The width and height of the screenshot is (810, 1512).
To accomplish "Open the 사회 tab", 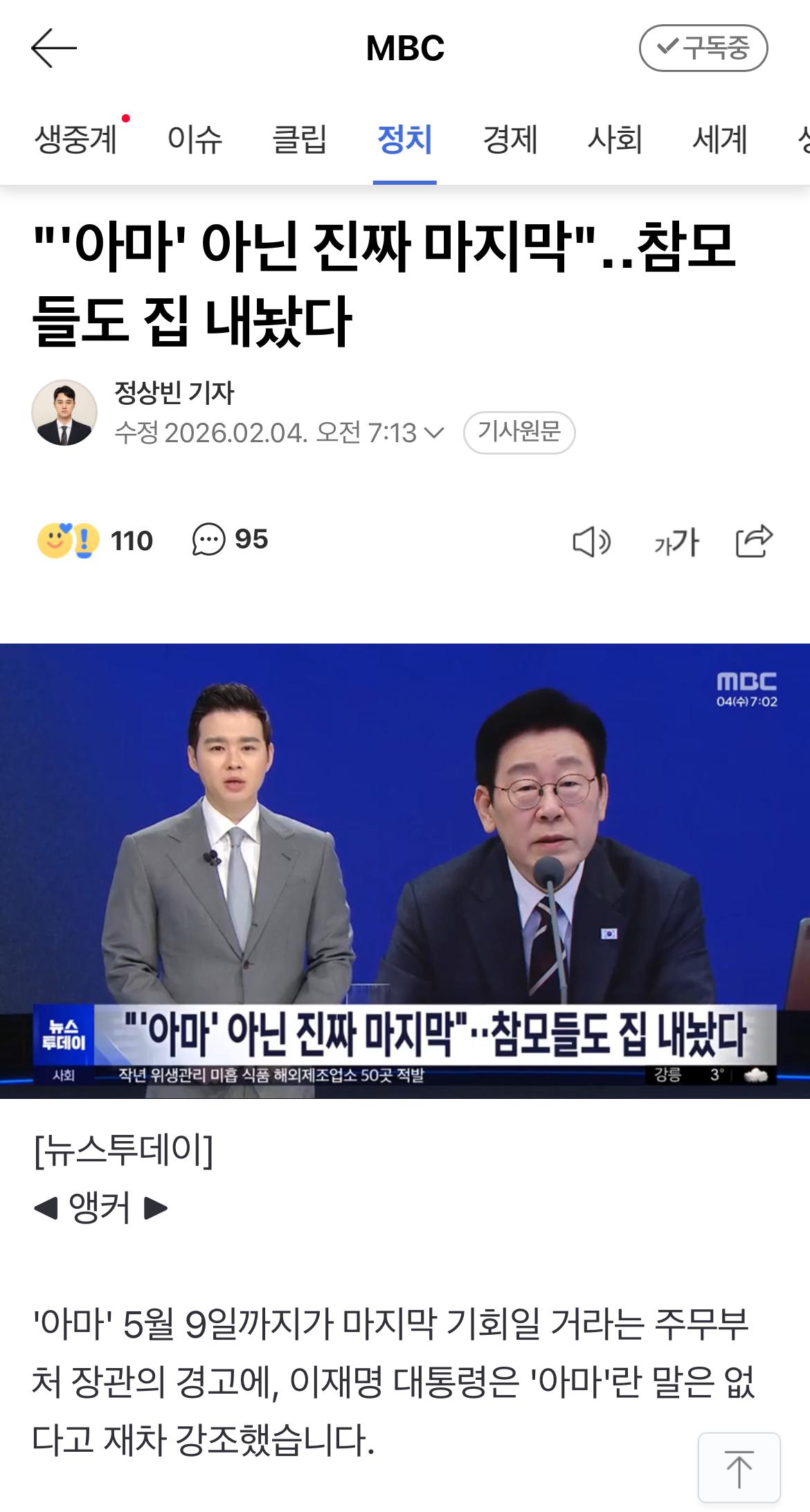I will tap(615, 139).
